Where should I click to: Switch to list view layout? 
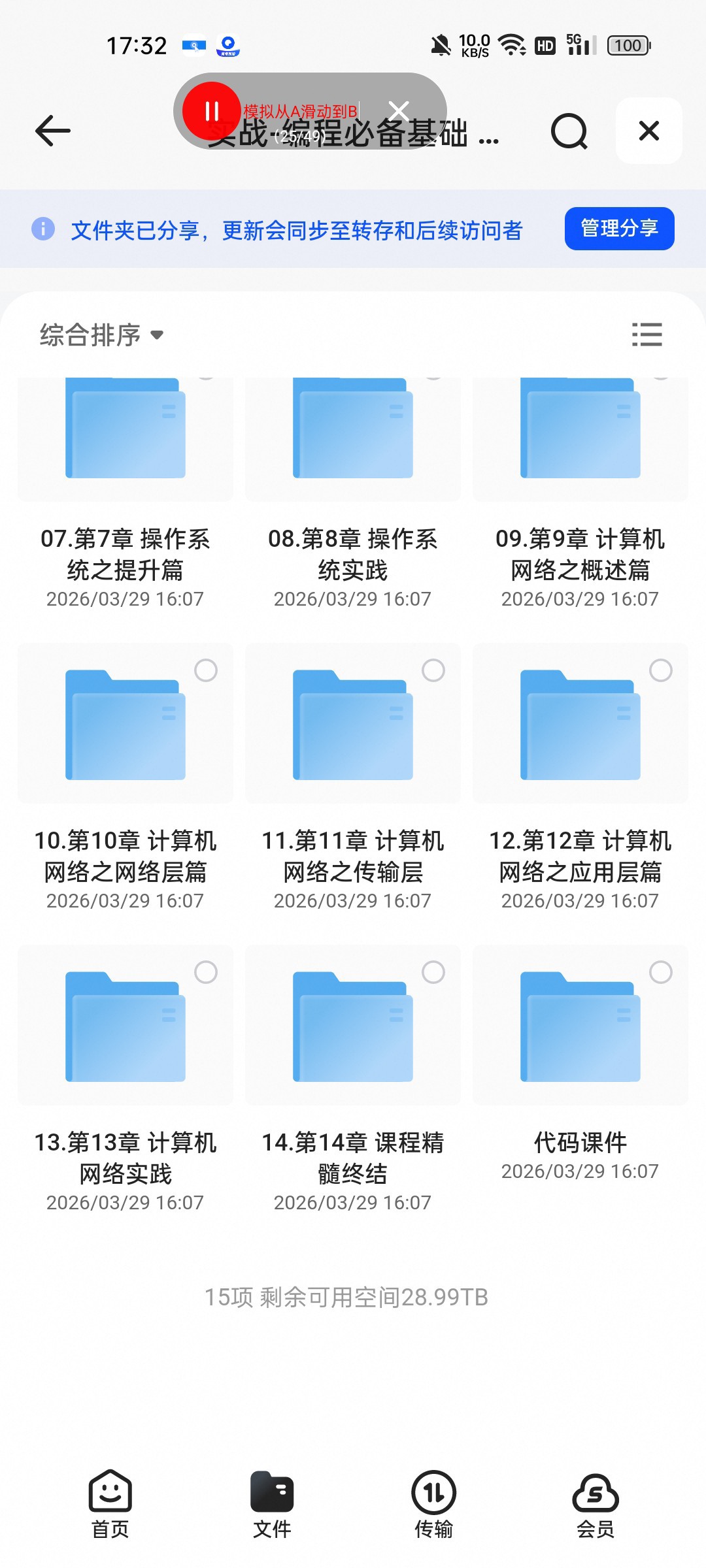647,335
